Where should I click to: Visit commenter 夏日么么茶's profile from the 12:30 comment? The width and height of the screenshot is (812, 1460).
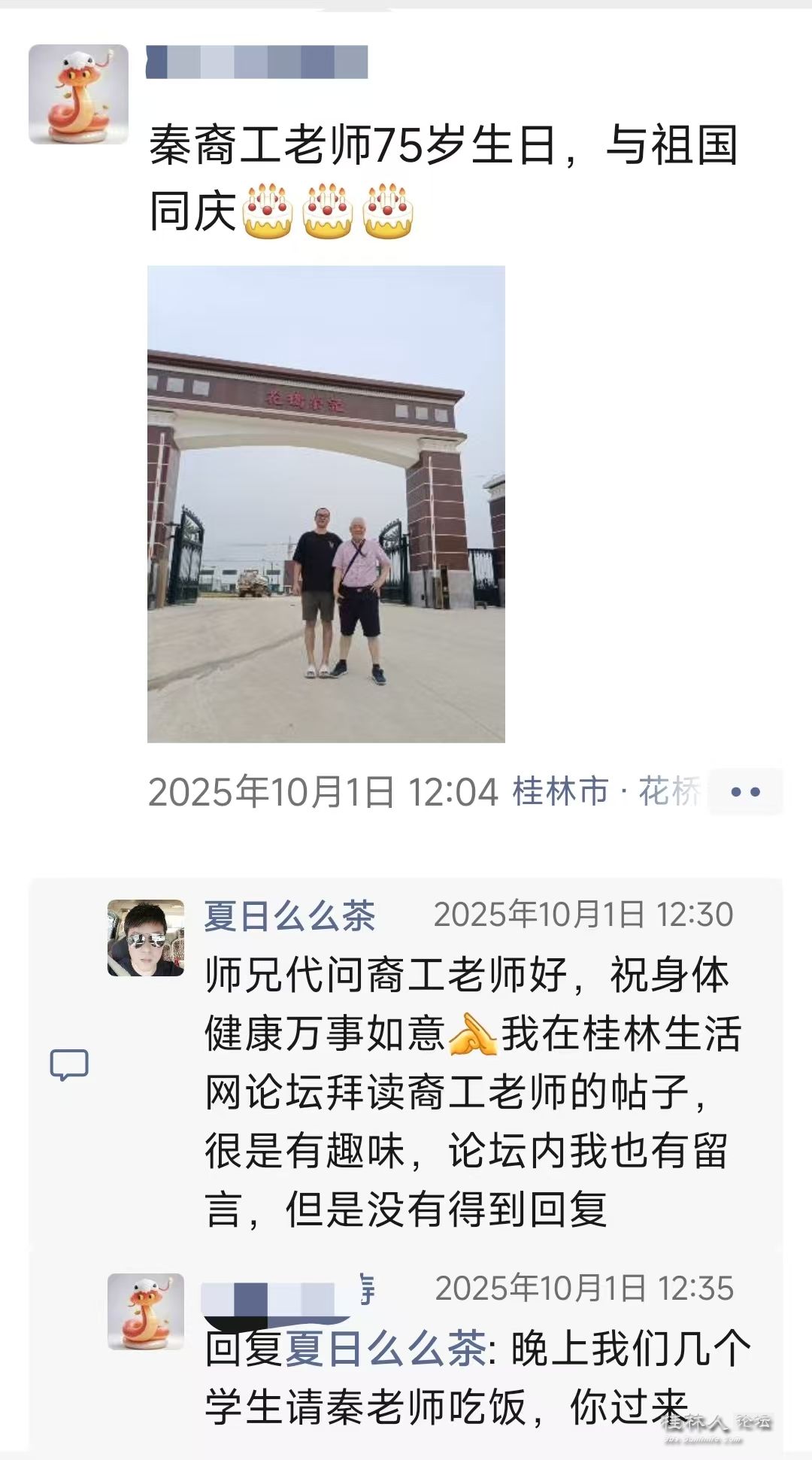(289, 916)
